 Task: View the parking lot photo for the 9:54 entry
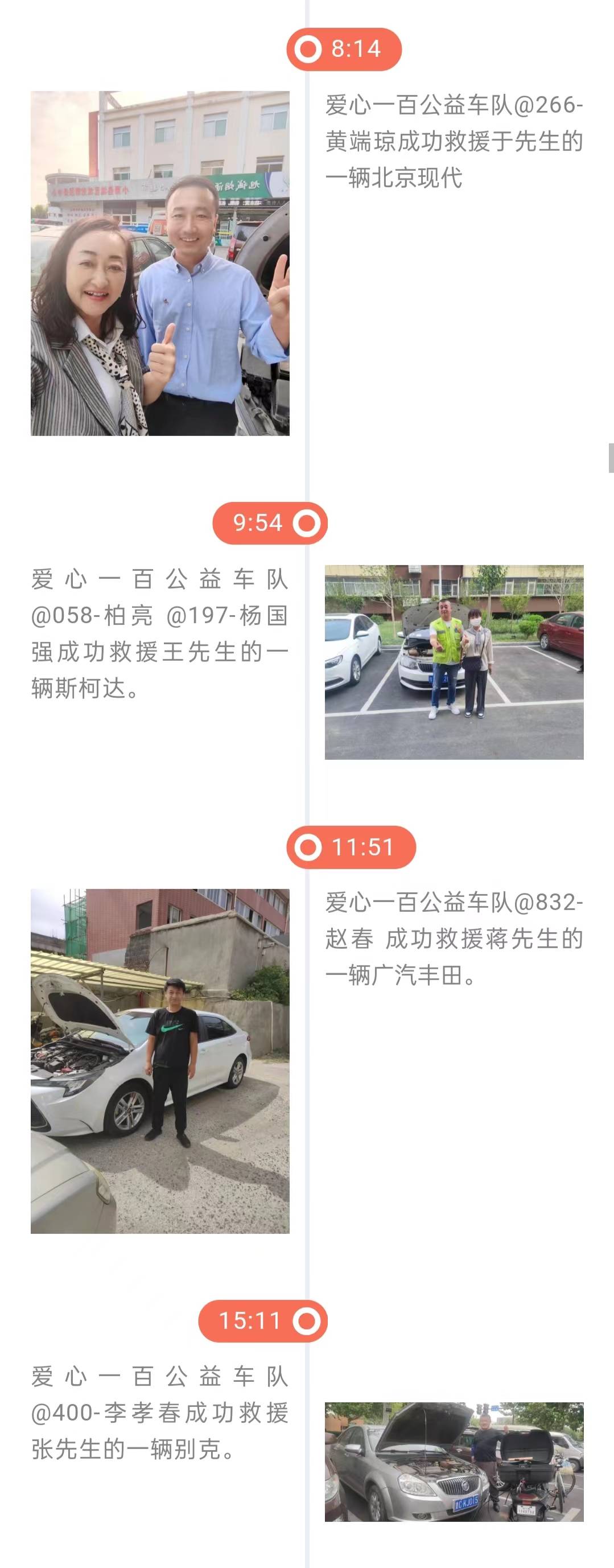(x=454, y=662)
